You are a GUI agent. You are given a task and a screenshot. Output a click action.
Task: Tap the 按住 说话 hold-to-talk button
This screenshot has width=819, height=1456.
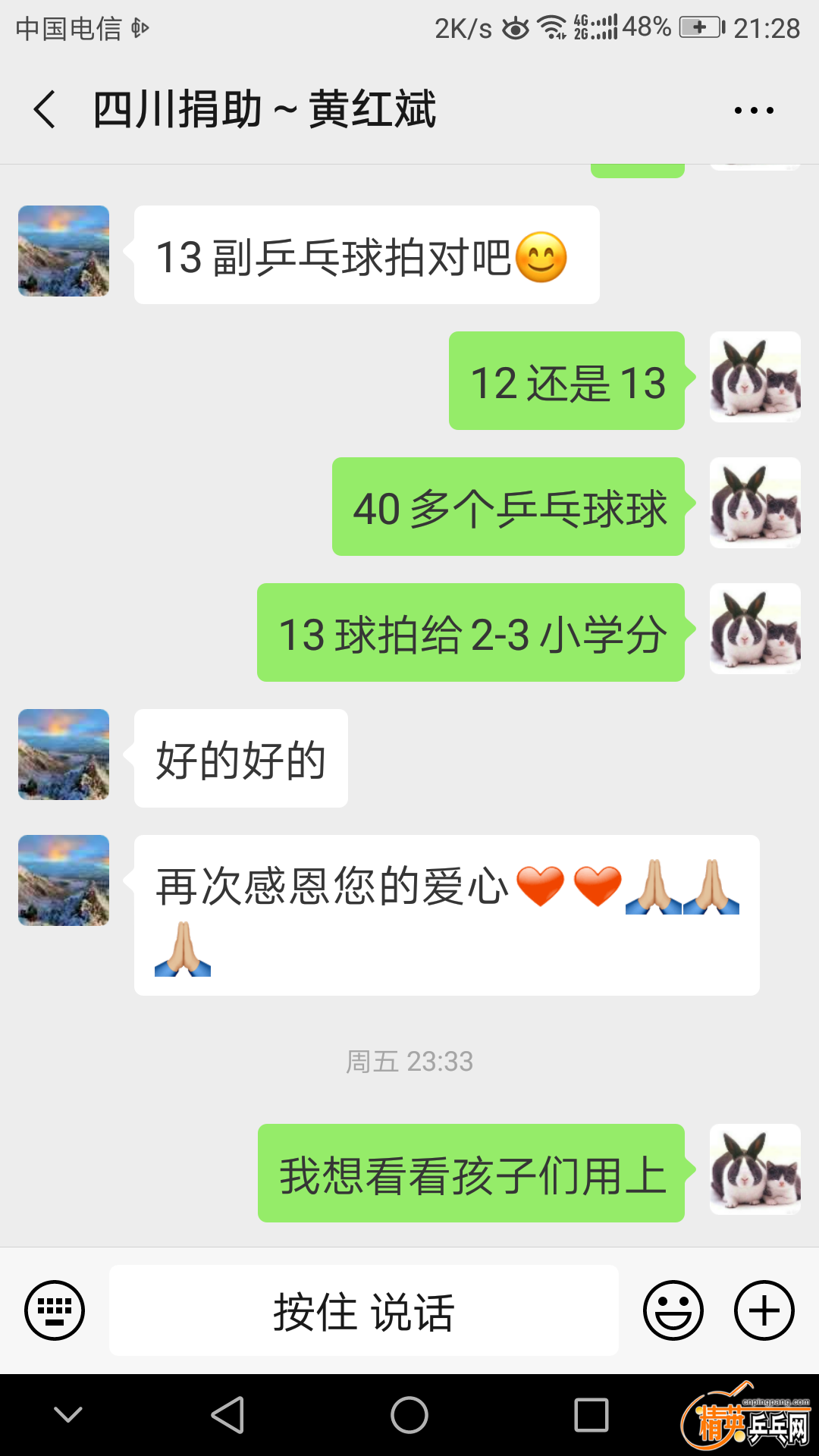click(364, 1310)
